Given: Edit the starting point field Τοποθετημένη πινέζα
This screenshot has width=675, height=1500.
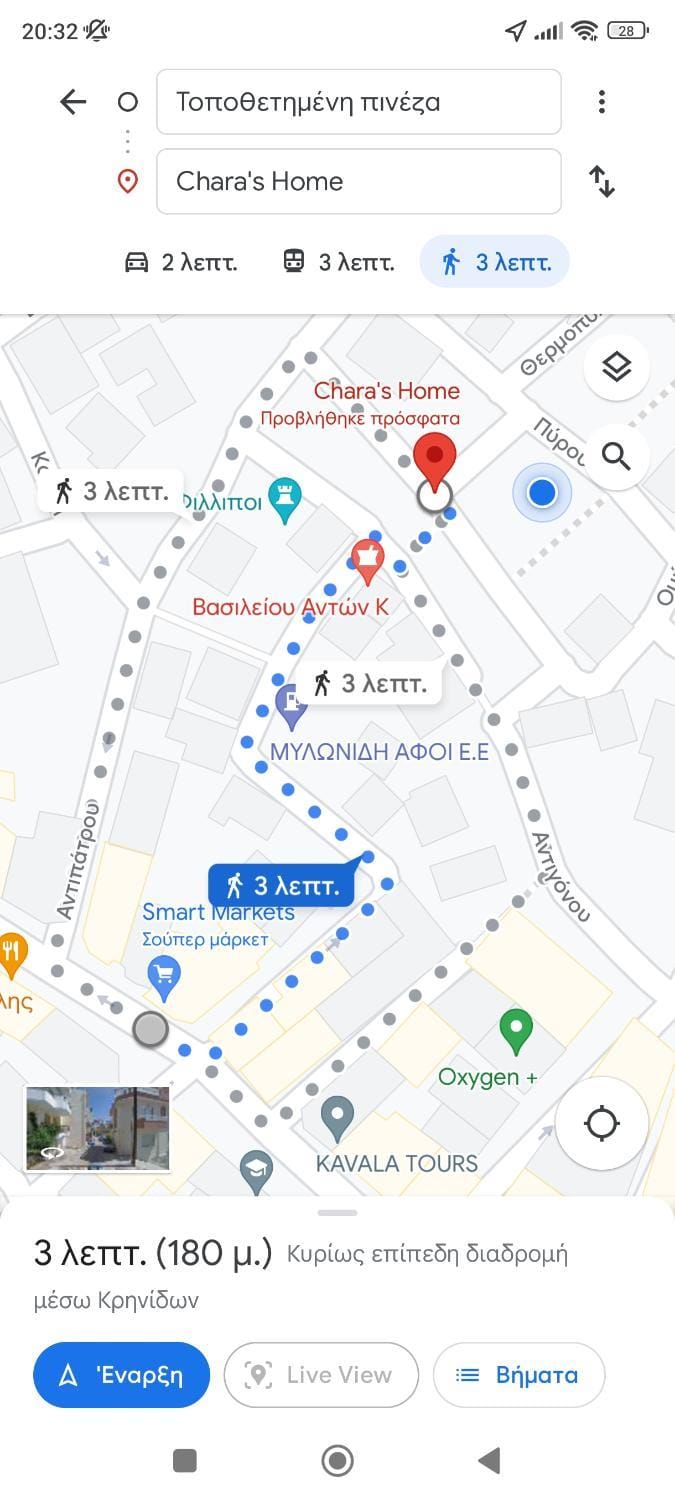Looking at the screenshot, I should click(x=358, y=102).
